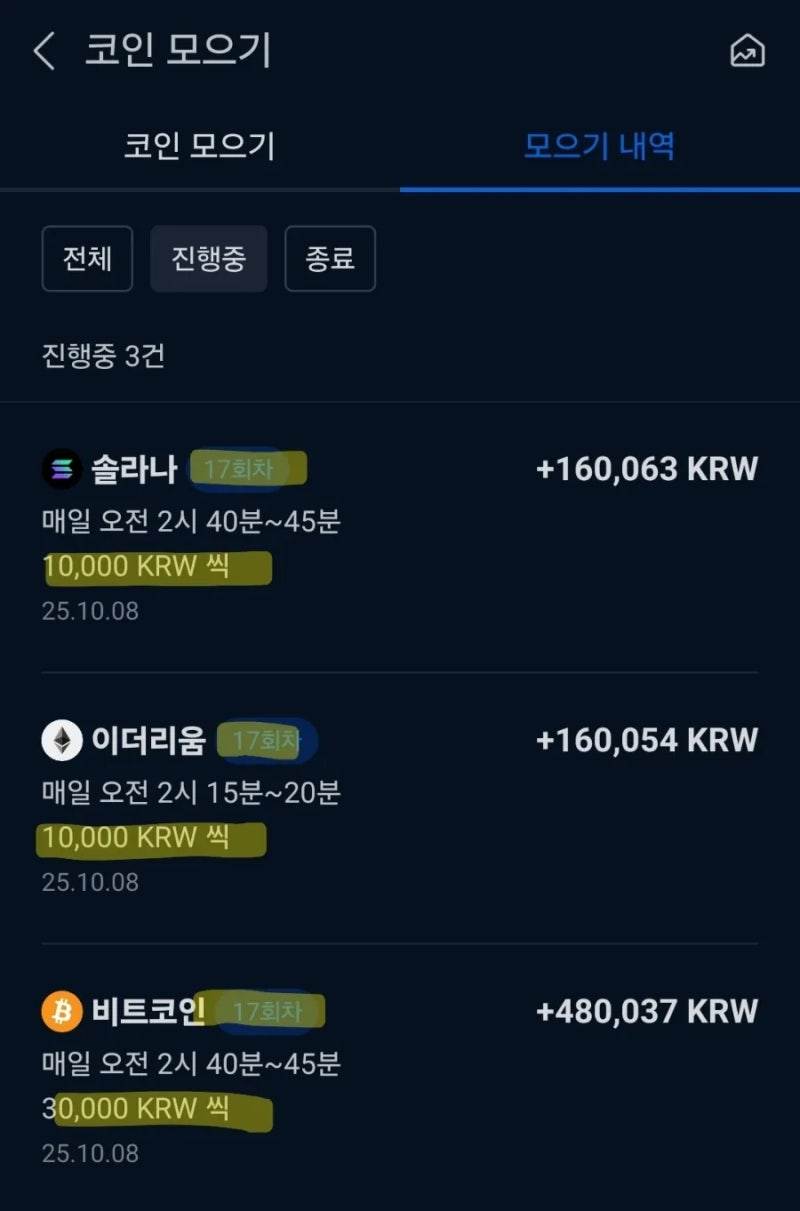Switch to the 코인 모으기 tab
The image size is (800, 1211).
200,146
